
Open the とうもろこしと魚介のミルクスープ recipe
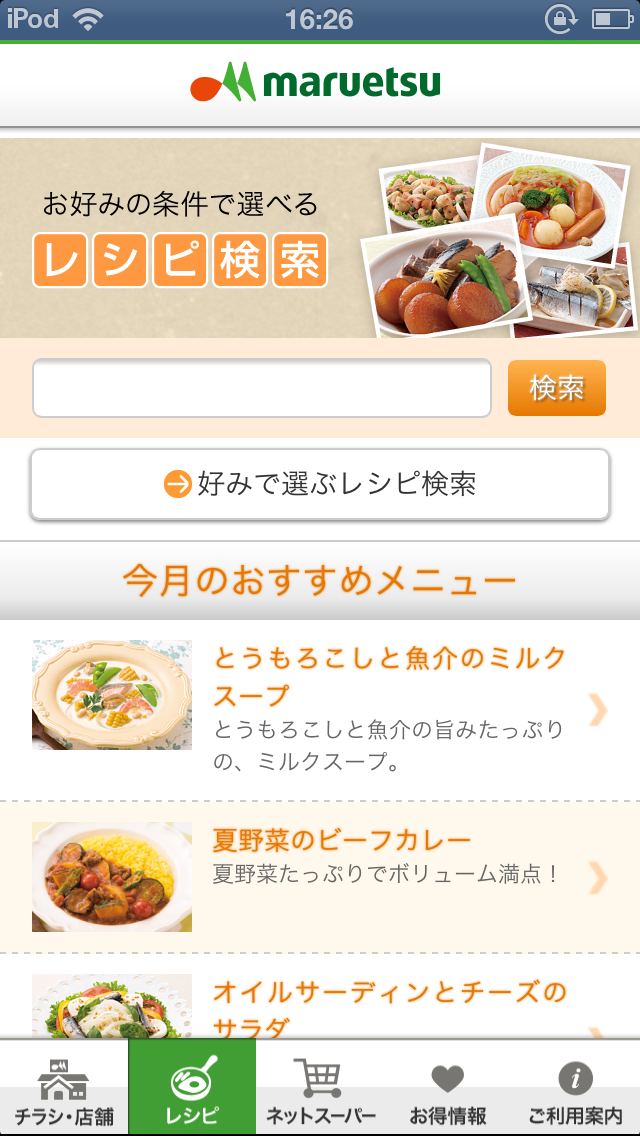(x=320, y=711)
